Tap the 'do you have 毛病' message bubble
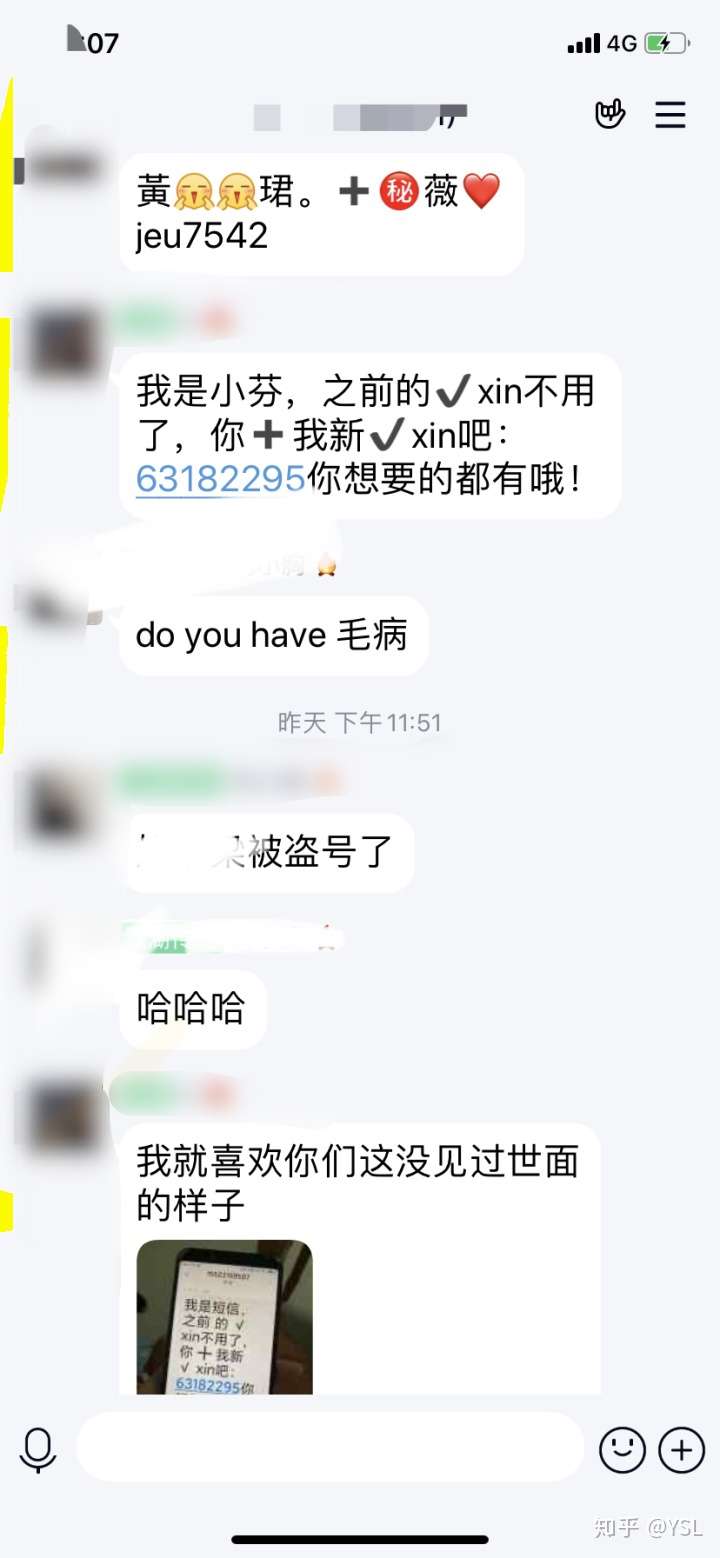The image size is (720, 1558). [x=272, y=635]
